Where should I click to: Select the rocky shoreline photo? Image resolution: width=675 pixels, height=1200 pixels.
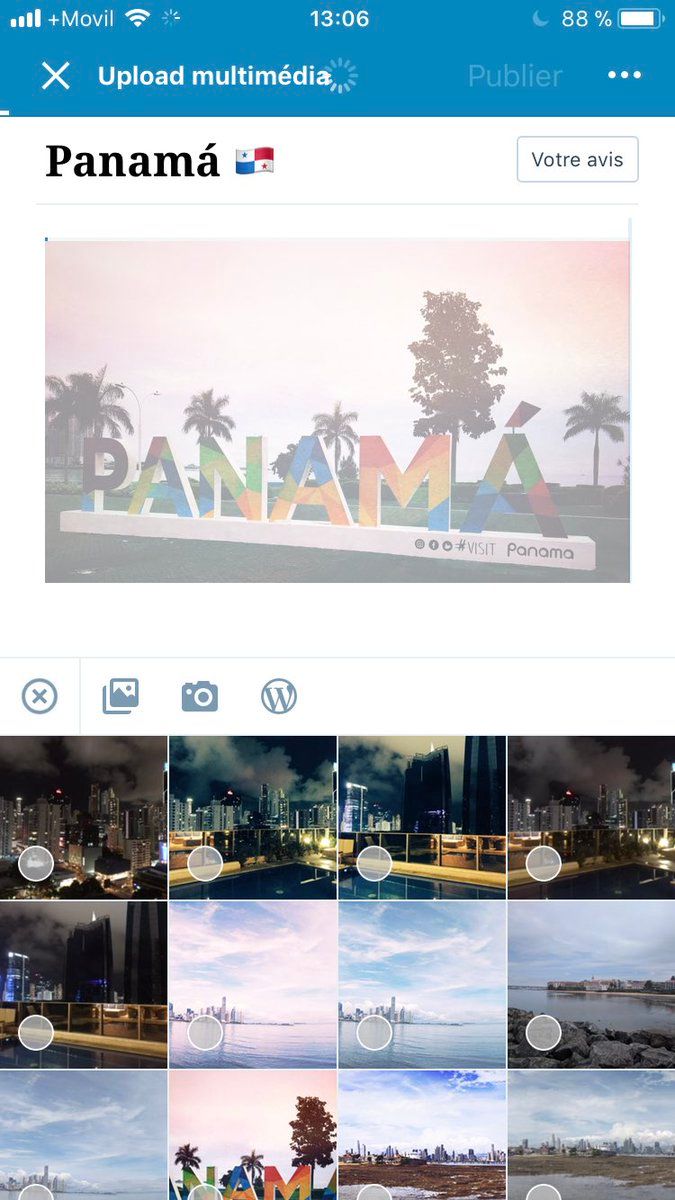tap(590, 985)
